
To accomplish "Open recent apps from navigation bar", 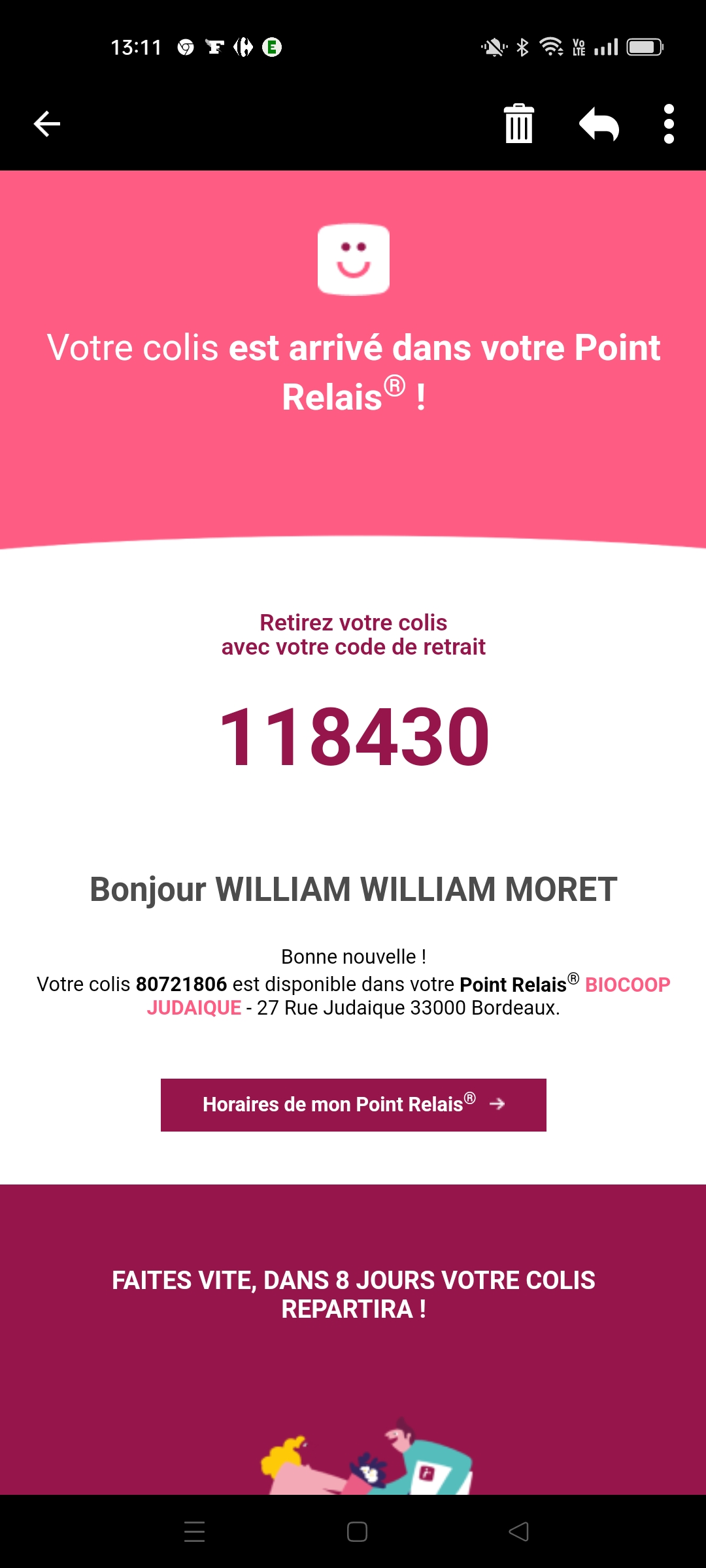I will coord(194,1531).
